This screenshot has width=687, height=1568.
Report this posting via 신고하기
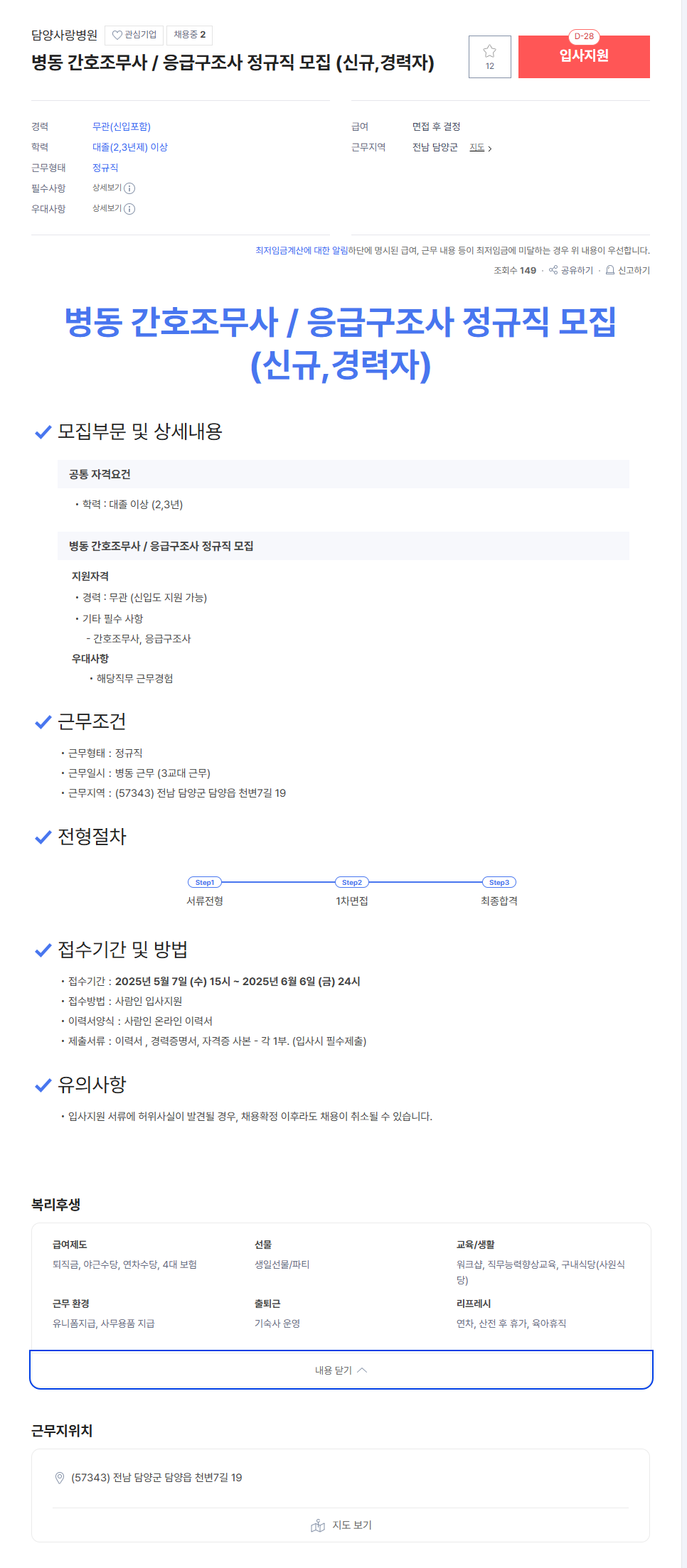click(628, 271)
